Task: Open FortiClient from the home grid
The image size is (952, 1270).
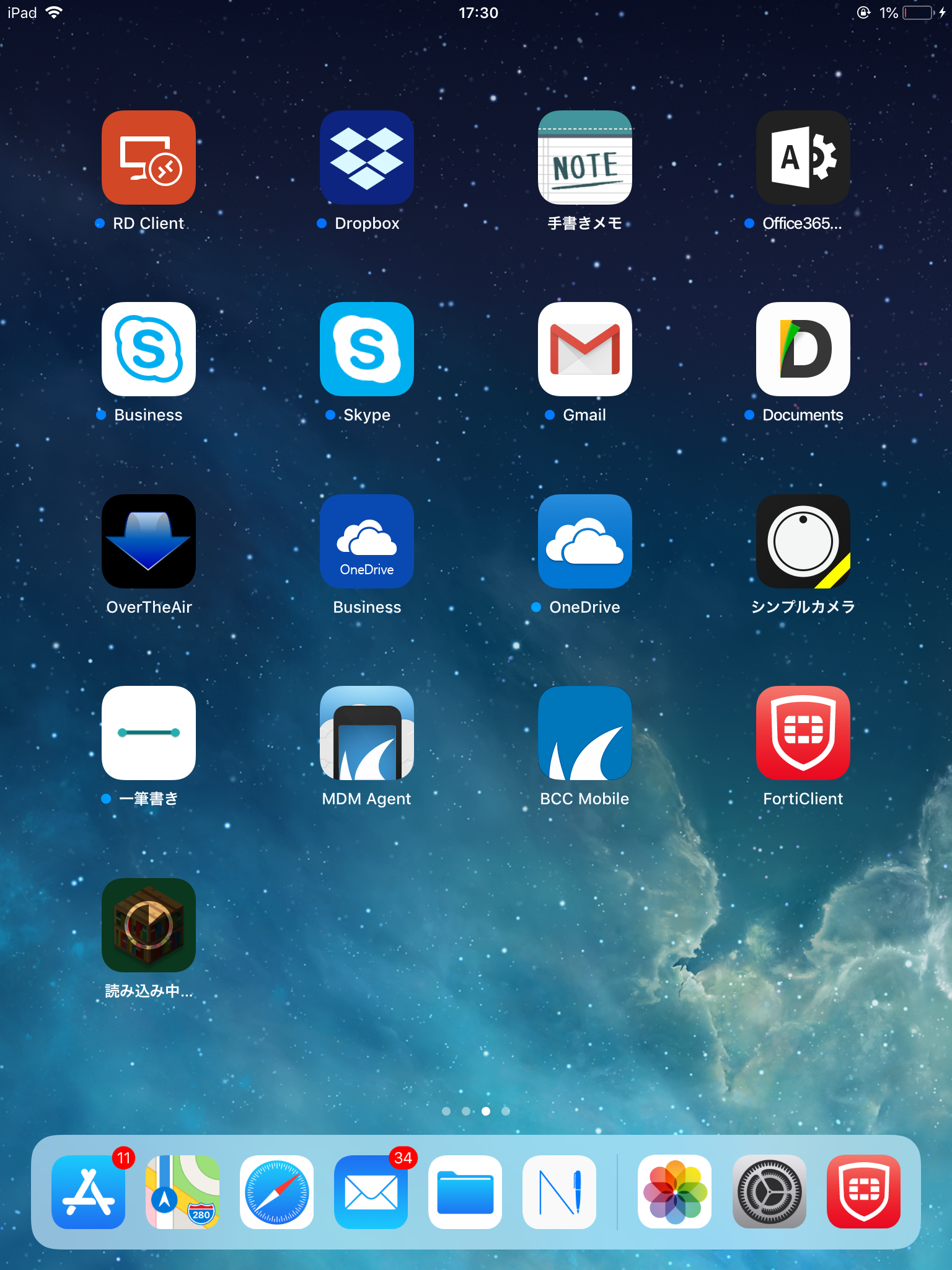Action: [x=803, y=732]
